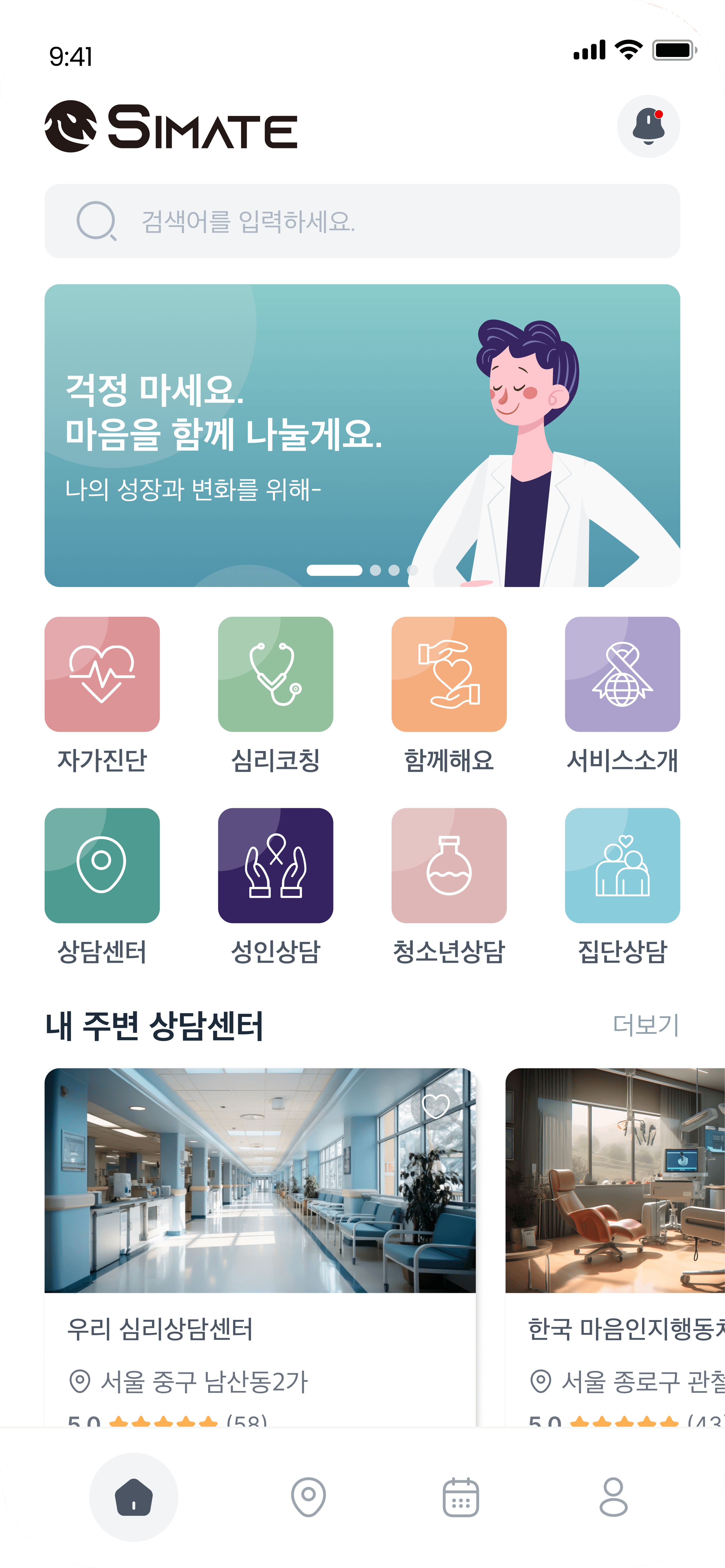Image resolution: width=725 pixels, height=1568 pixels.
Task: Tap 더보기 to see more centers
Action: coord(645,1025)
